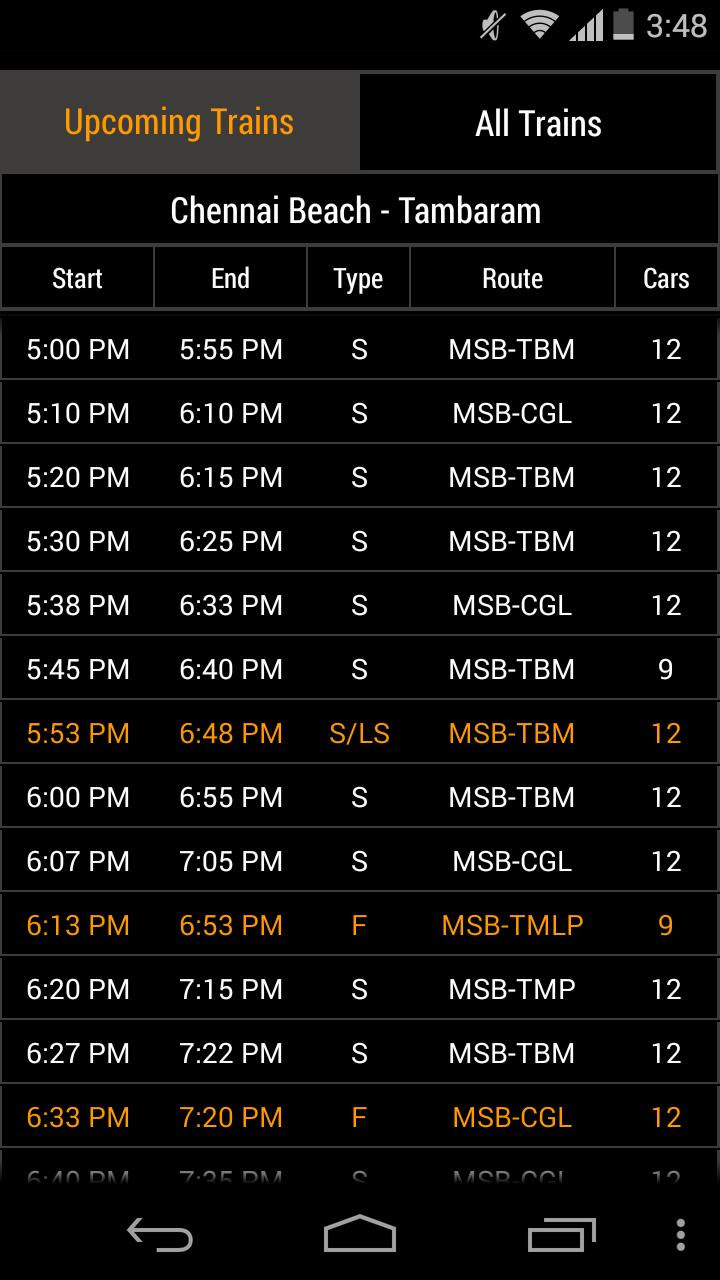This screenshot has width=720, height=1280.
Task: Open the 5:53 PM S/LS train row
Action: tap(360, 733)
